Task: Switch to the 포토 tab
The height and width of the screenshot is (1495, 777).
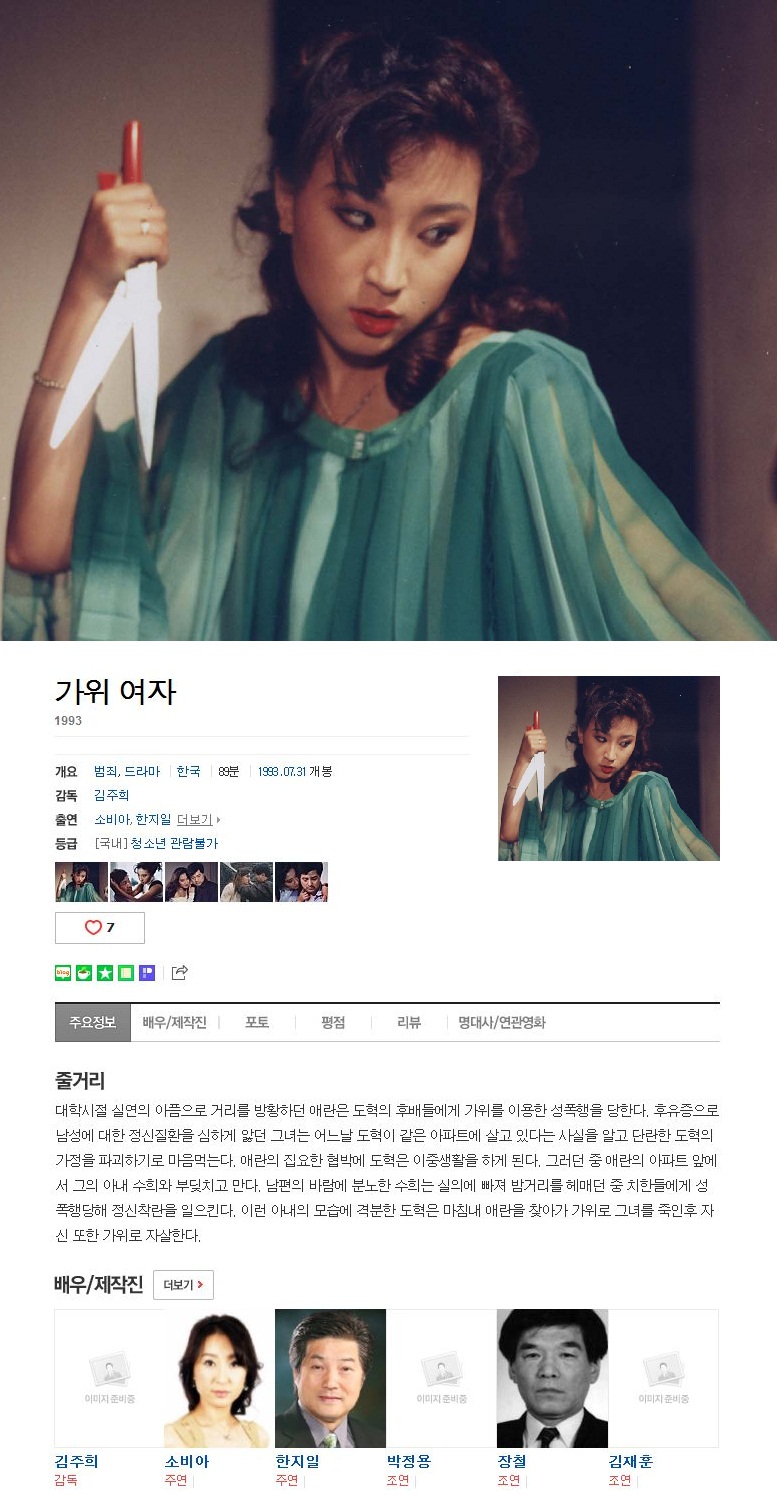Action: (257, 1023)
